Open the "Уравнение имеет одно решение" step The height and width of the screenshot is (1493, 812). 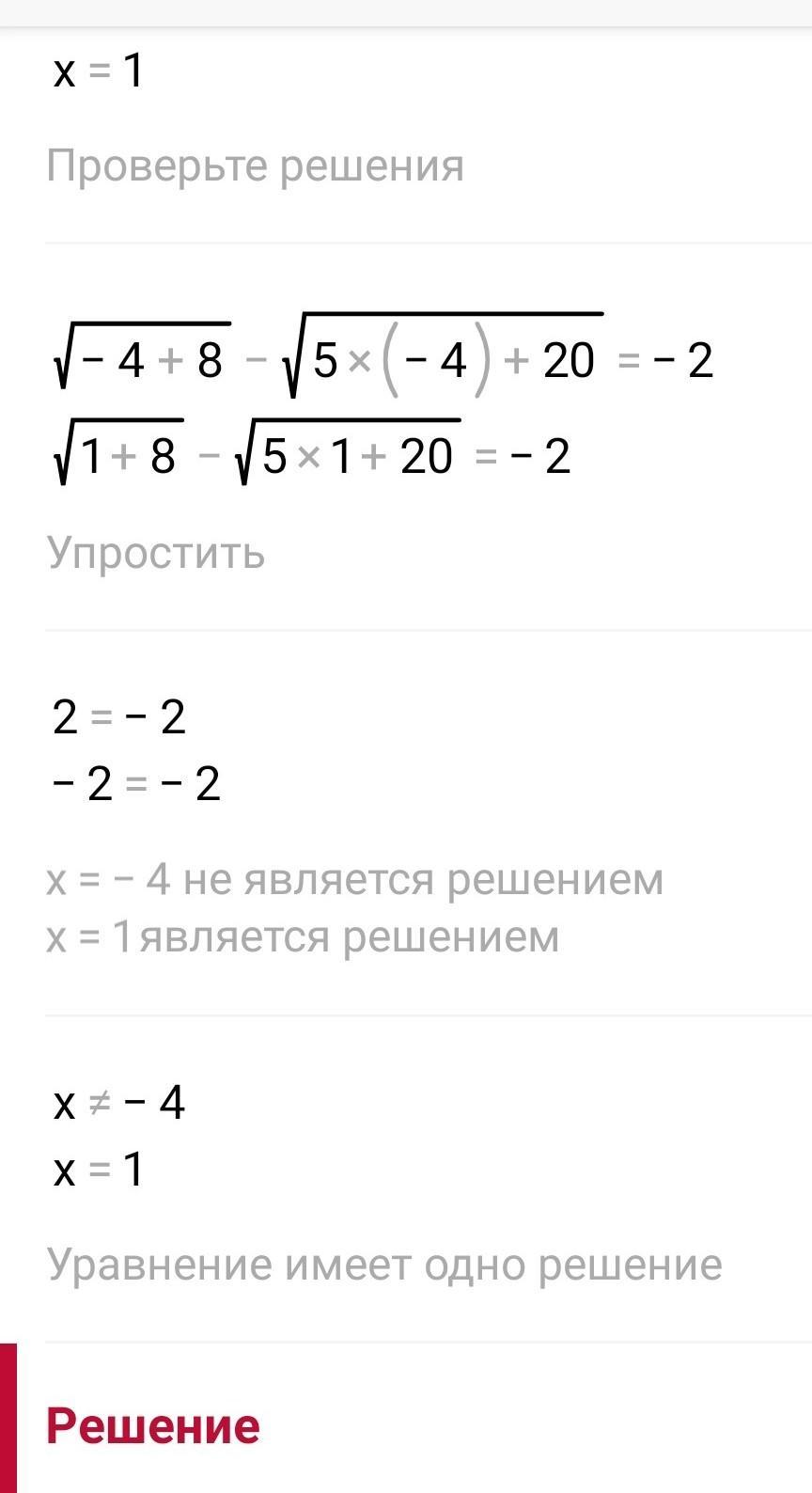(384, 1265)
